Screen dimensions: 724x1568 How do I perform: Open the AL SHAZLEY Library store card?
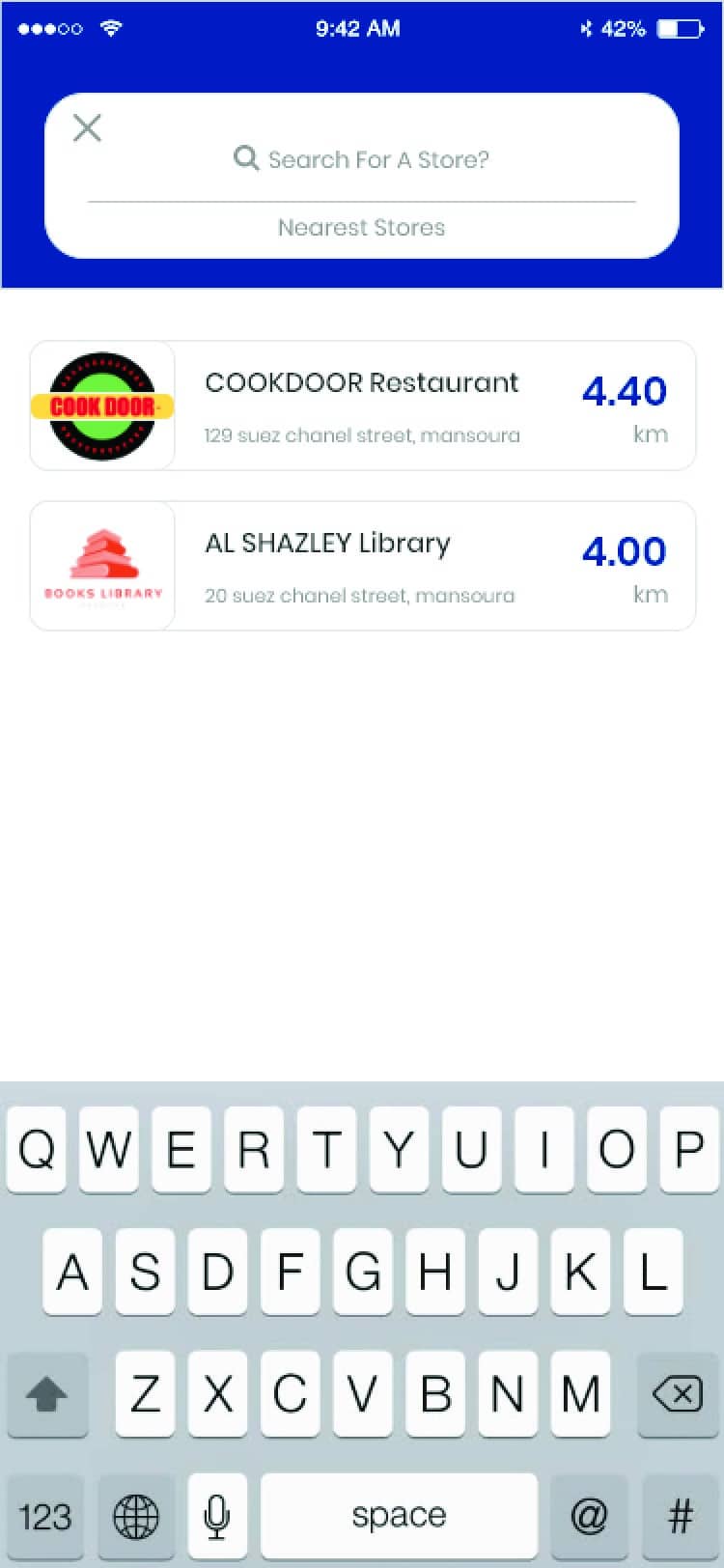coord(362,566)
